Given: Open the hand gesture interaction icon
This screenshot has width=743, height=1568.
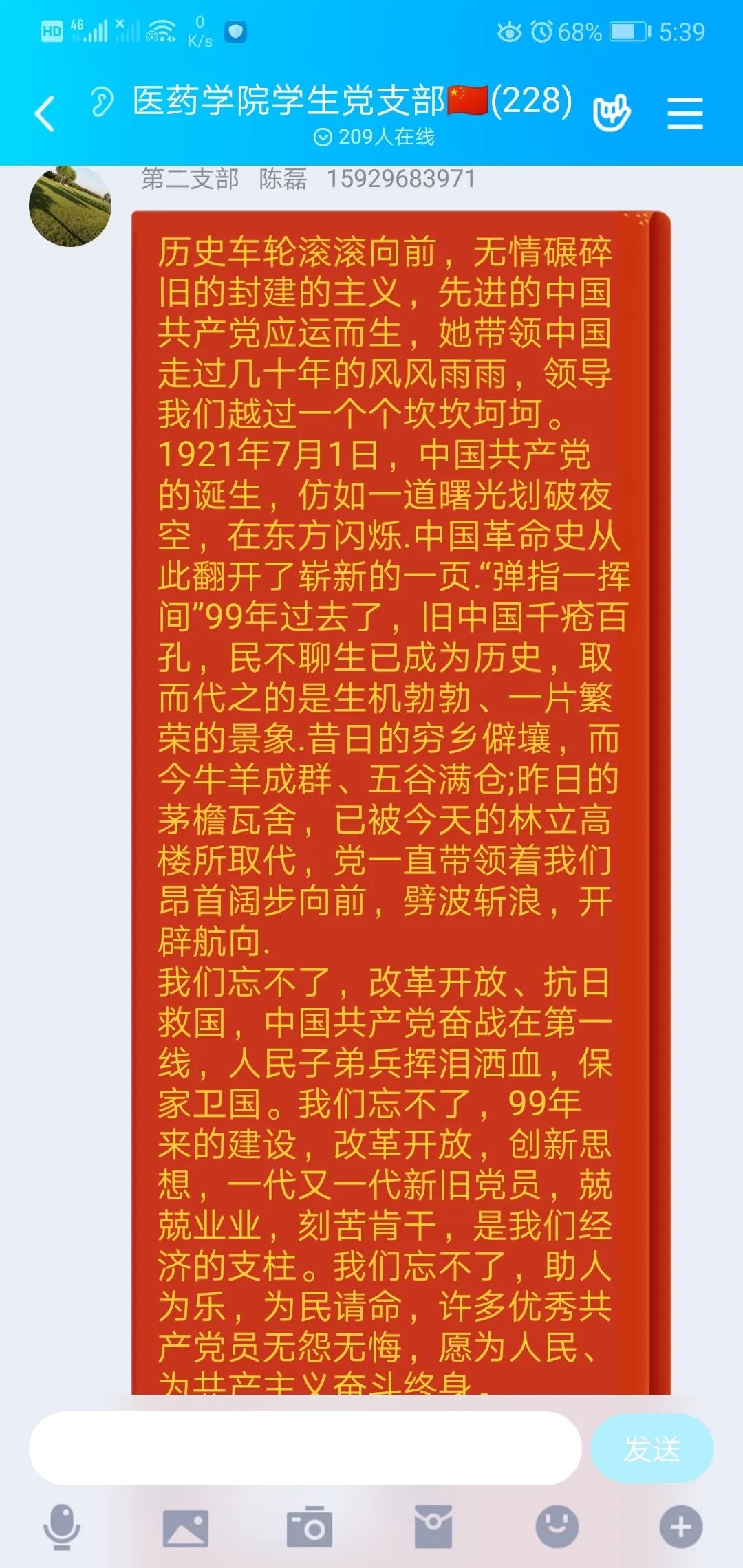Looking at the screenshot, I should [612, 111].
